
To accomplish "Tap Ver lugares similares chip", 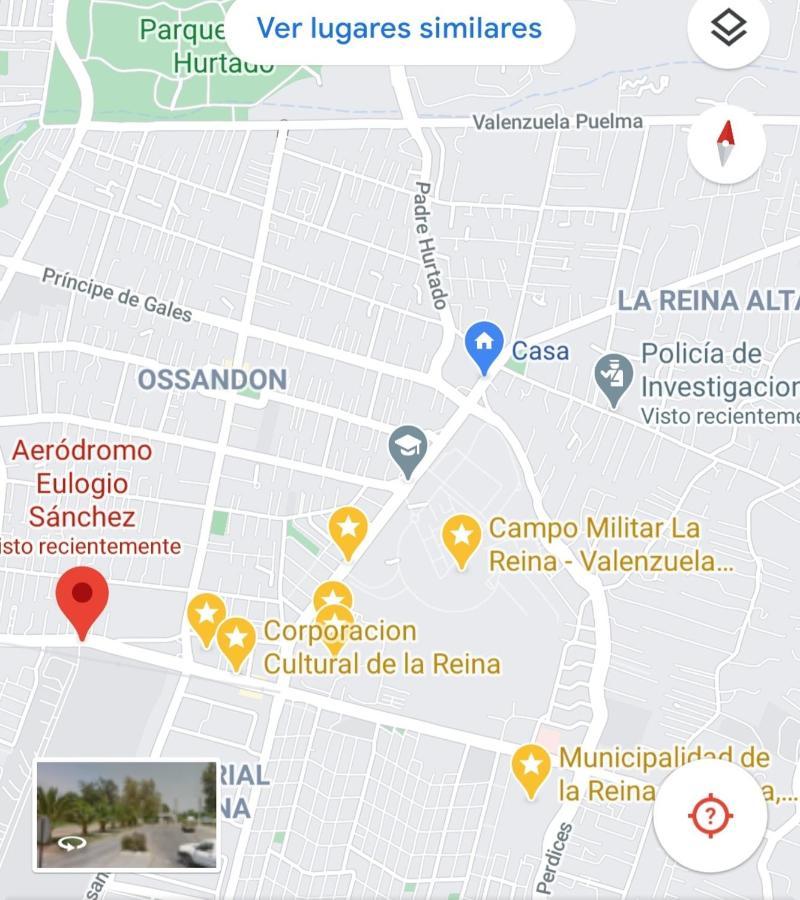I will [x=399, y=28].
